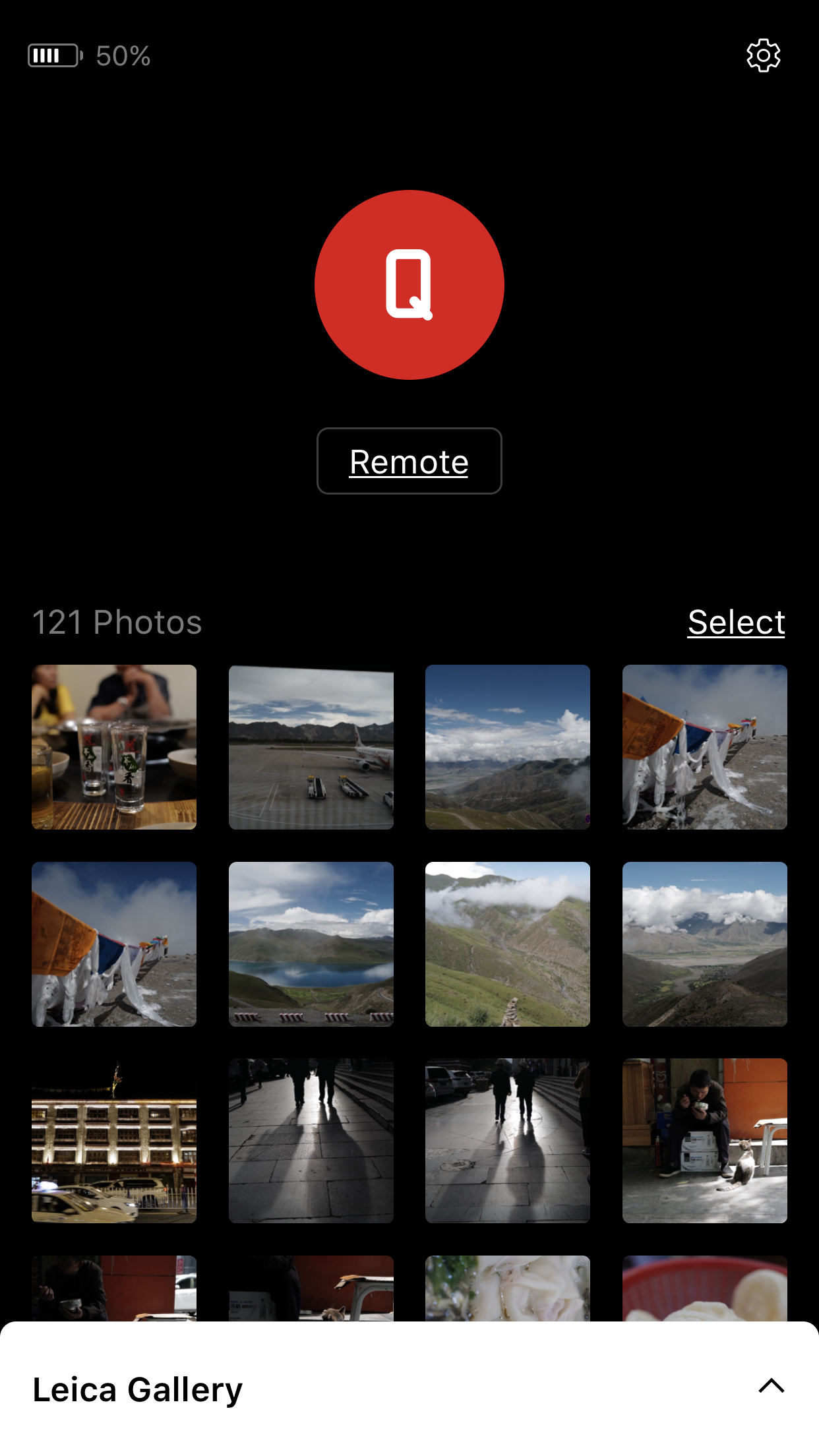Open the Q camera connection screen

coord(409,284)
